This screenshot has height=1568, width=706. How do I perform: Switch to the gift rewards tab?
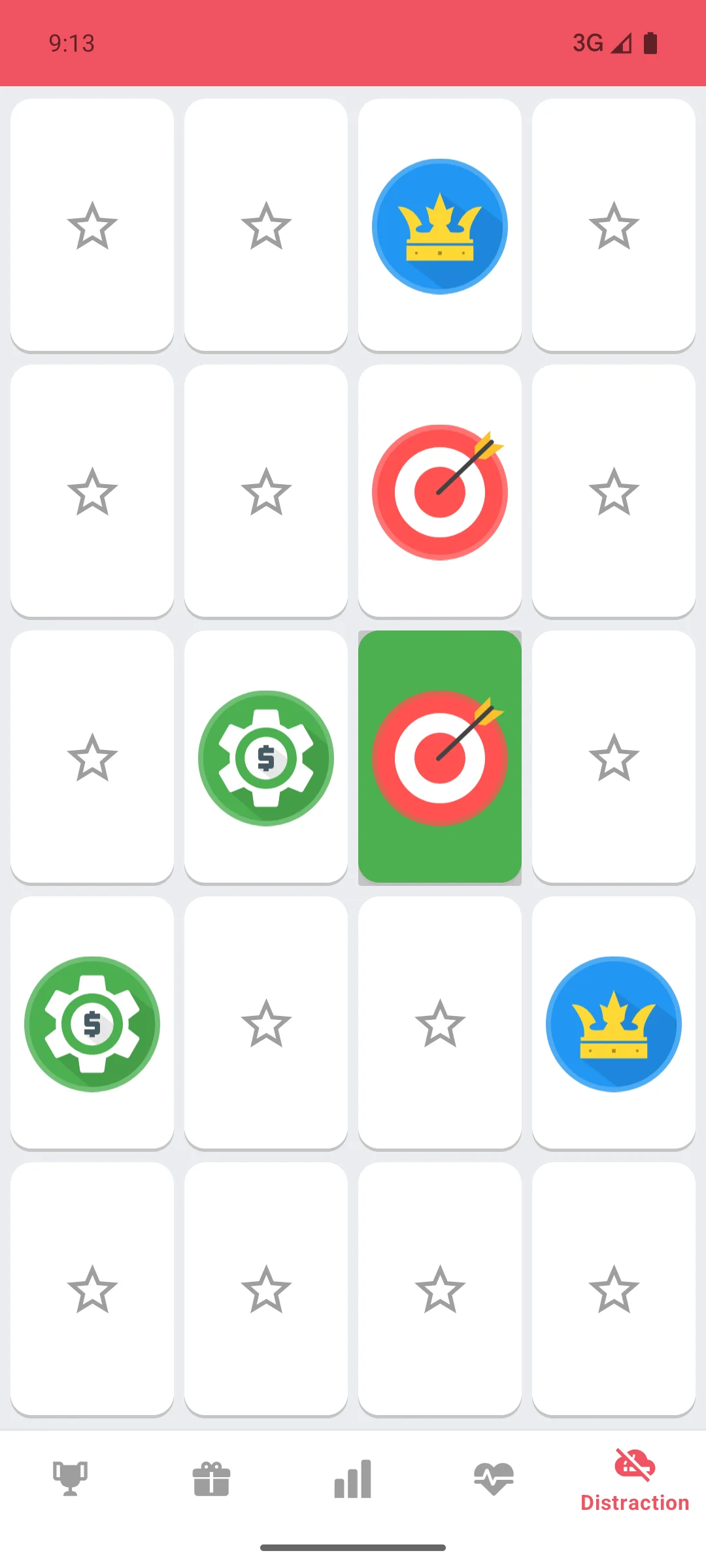coord(211,1479)
